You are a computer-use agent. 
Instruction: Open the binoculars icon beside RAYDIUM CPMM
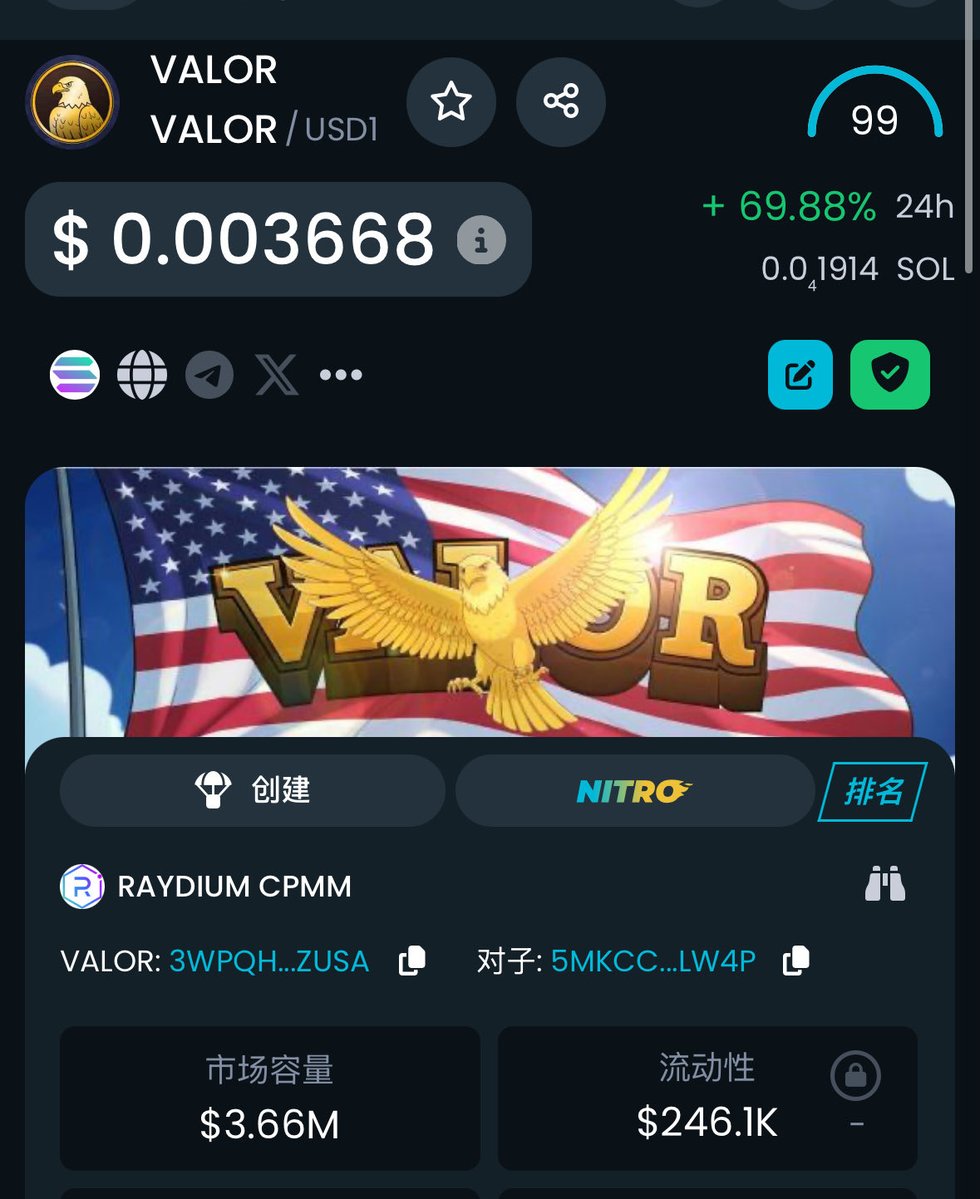(x=885, y=885)
